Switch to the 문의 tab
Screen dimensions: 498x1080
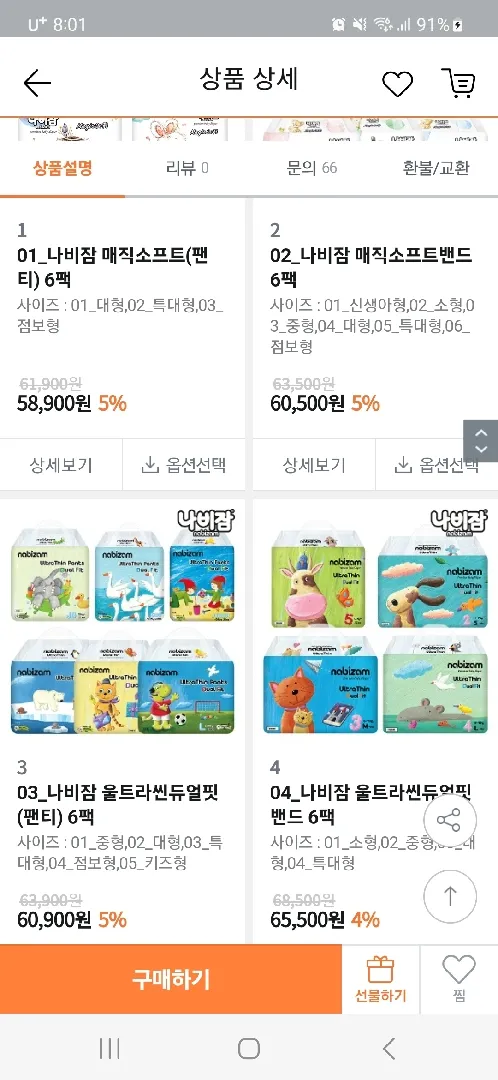312,168
